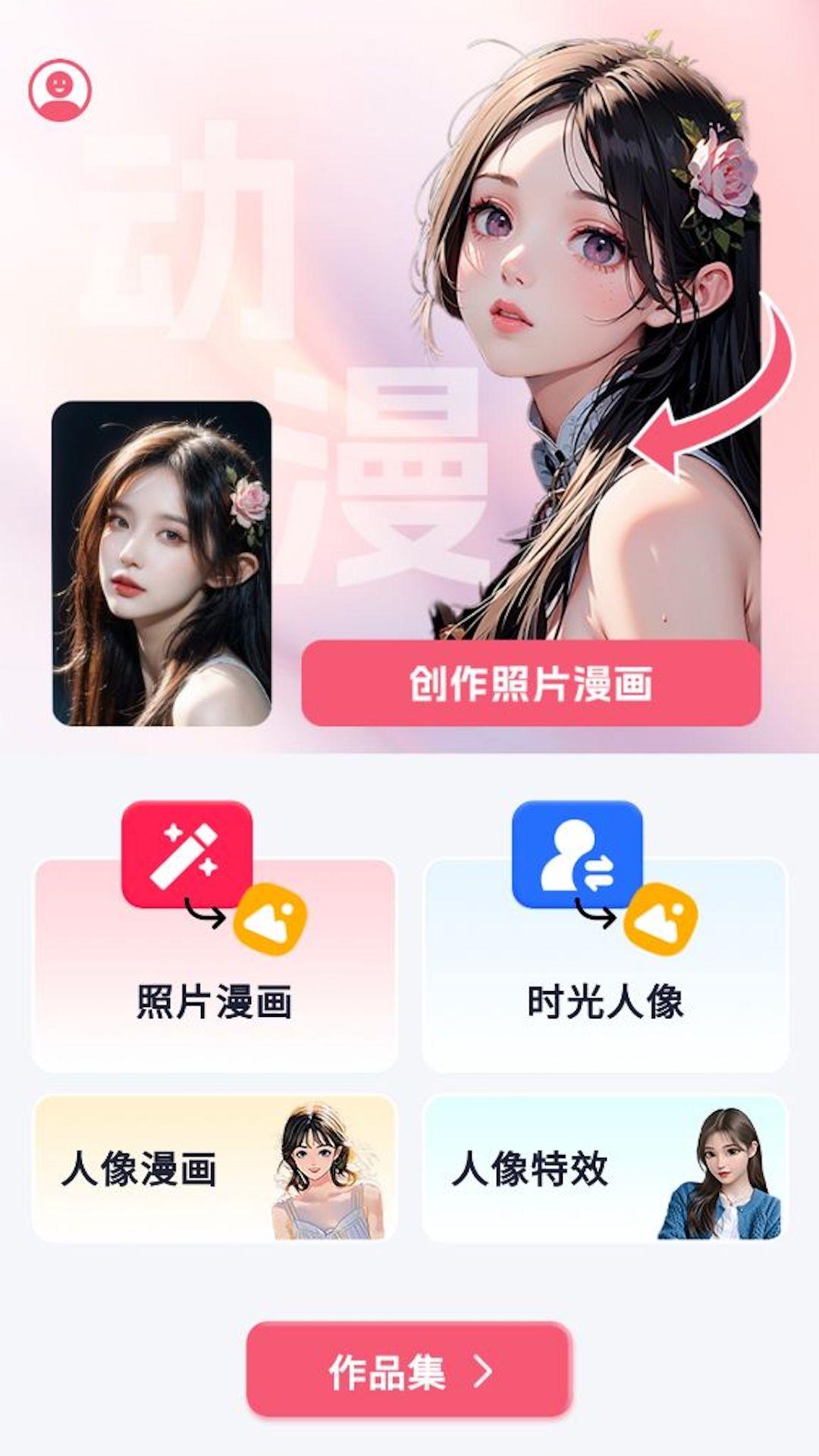
Task: Tap the blue-sweater girl thumbnail on 人像特效 card
Action: [x=720, y=1172]
